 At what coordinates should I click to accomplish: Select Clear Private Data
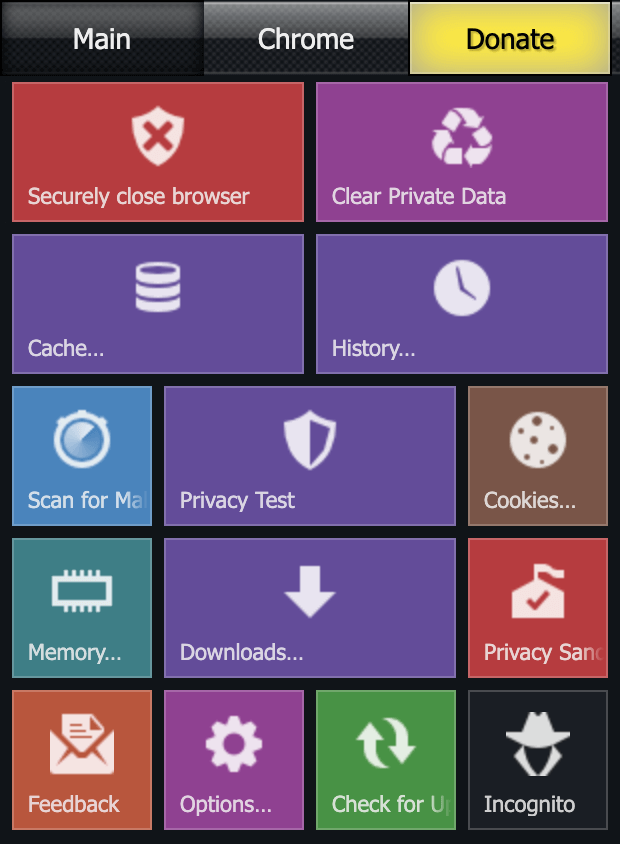point(462,152)
